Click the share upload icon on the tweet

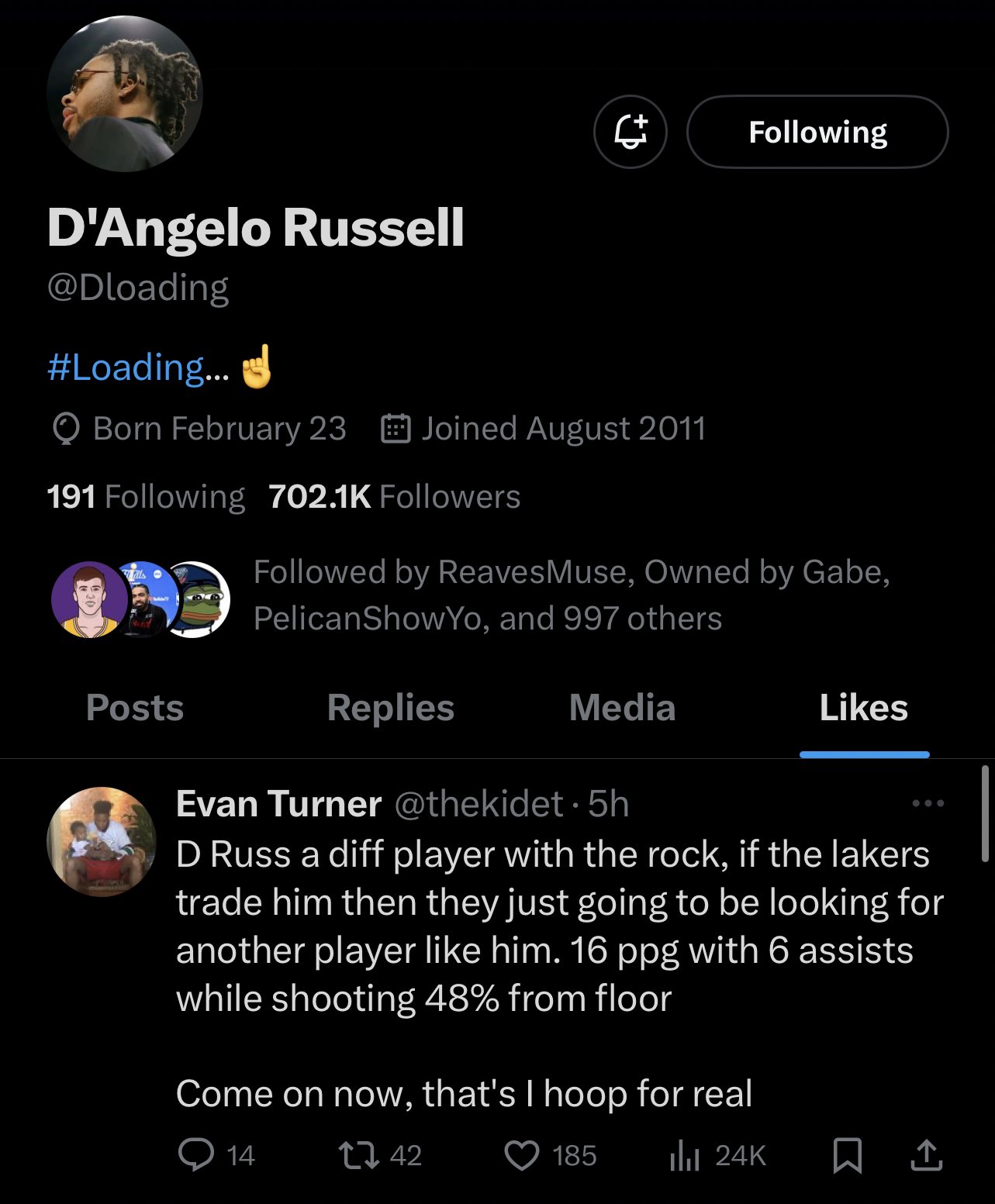point(928,1155)
